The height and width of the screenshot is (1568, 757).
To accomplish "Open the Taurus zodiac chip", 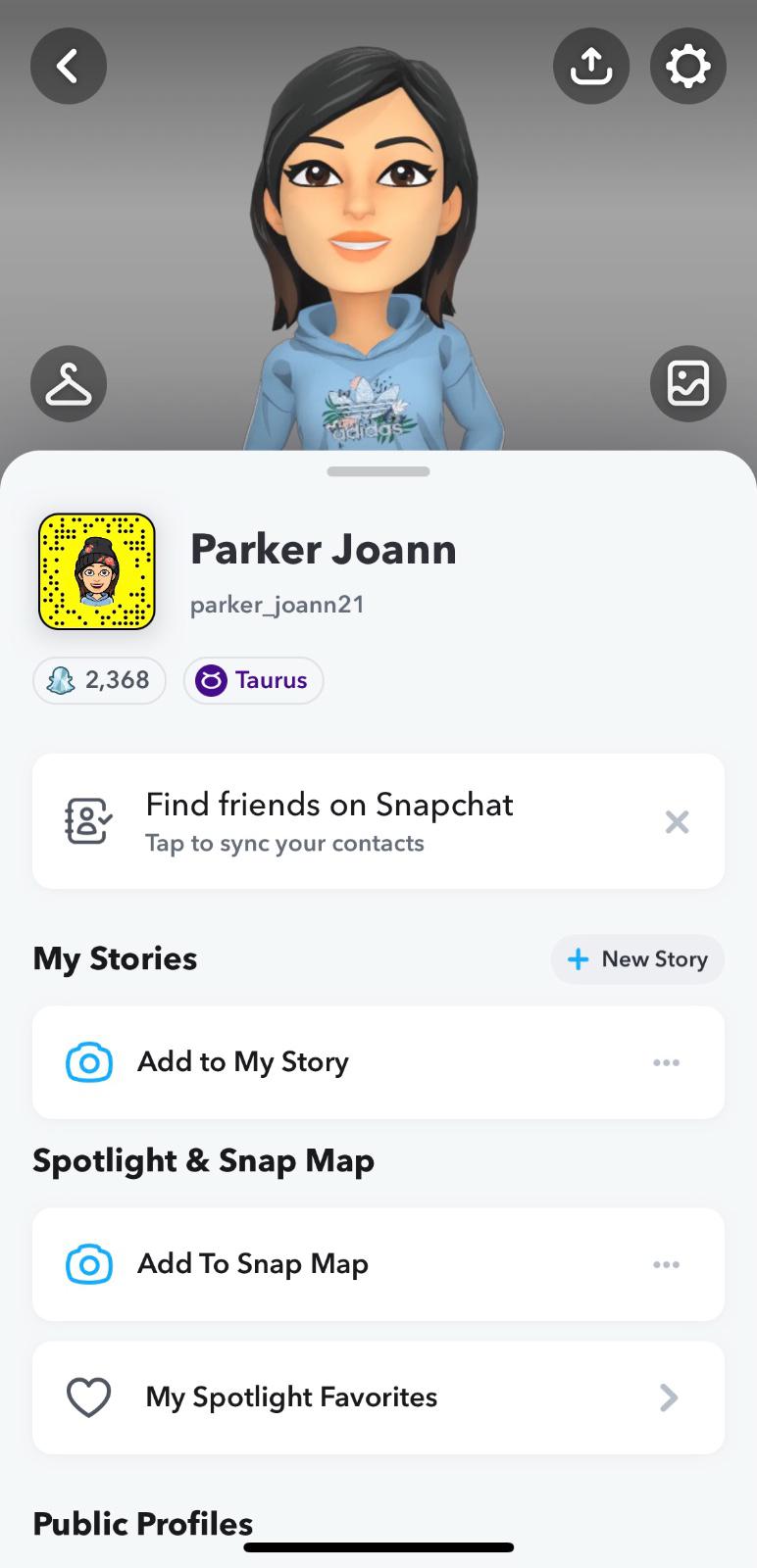I will click(x=253, y=680).
